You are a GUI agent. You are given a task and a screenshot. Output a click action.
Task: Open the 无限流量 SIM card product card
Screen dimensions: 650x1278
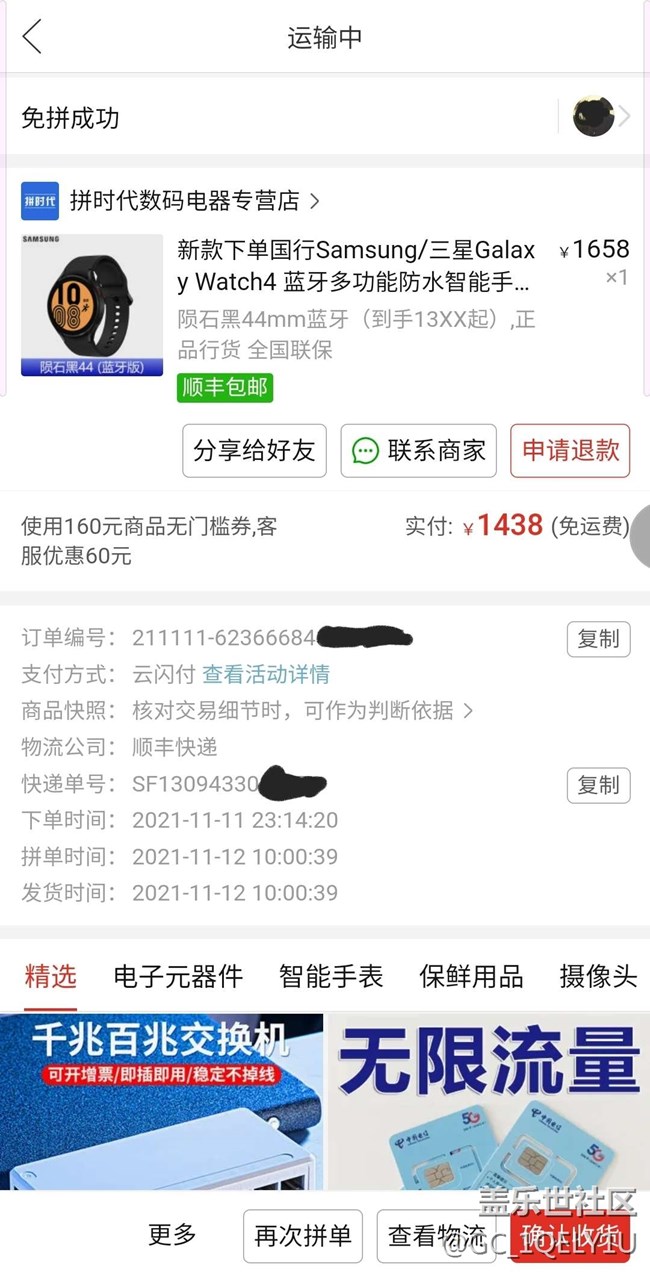click(x=488, y=1100)
